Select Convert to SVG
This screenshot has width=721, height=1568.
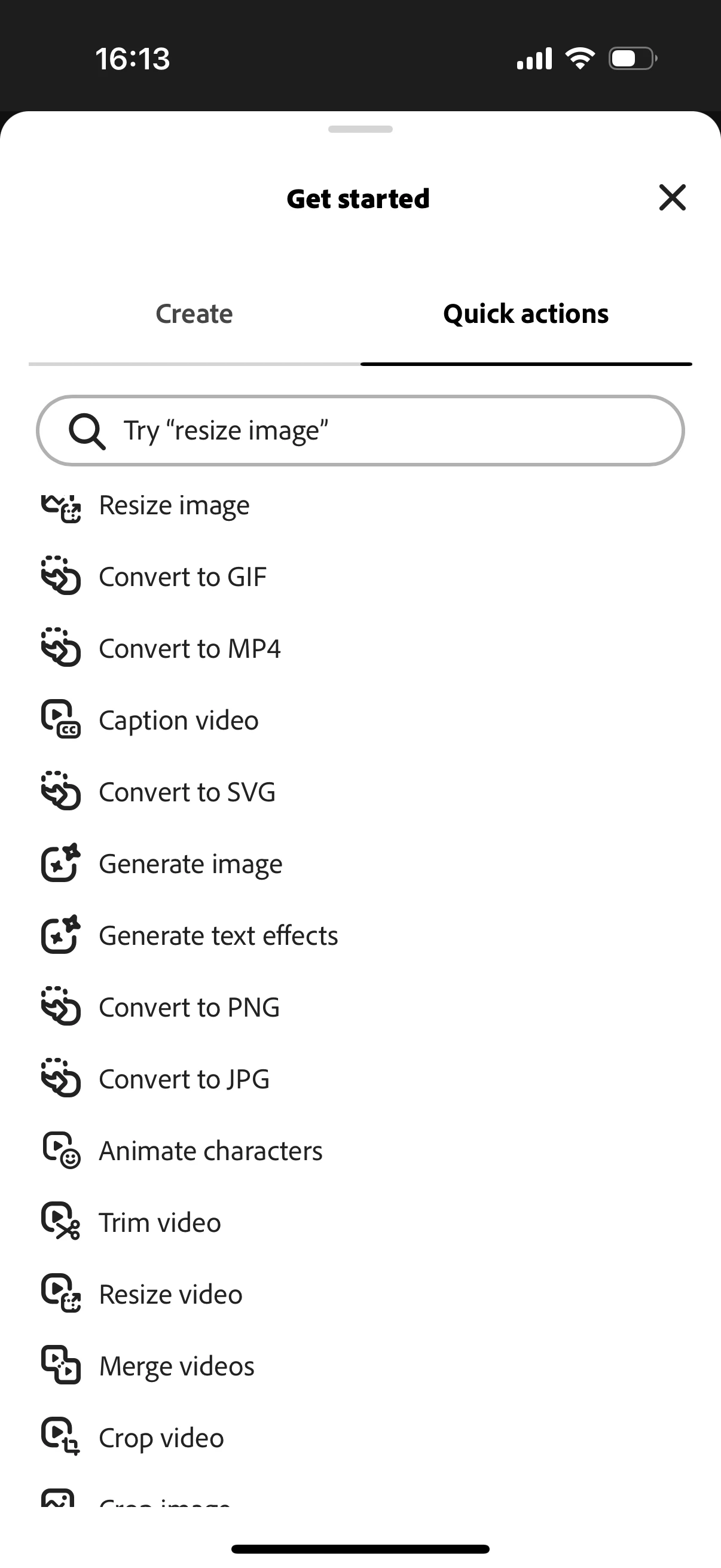187,792
